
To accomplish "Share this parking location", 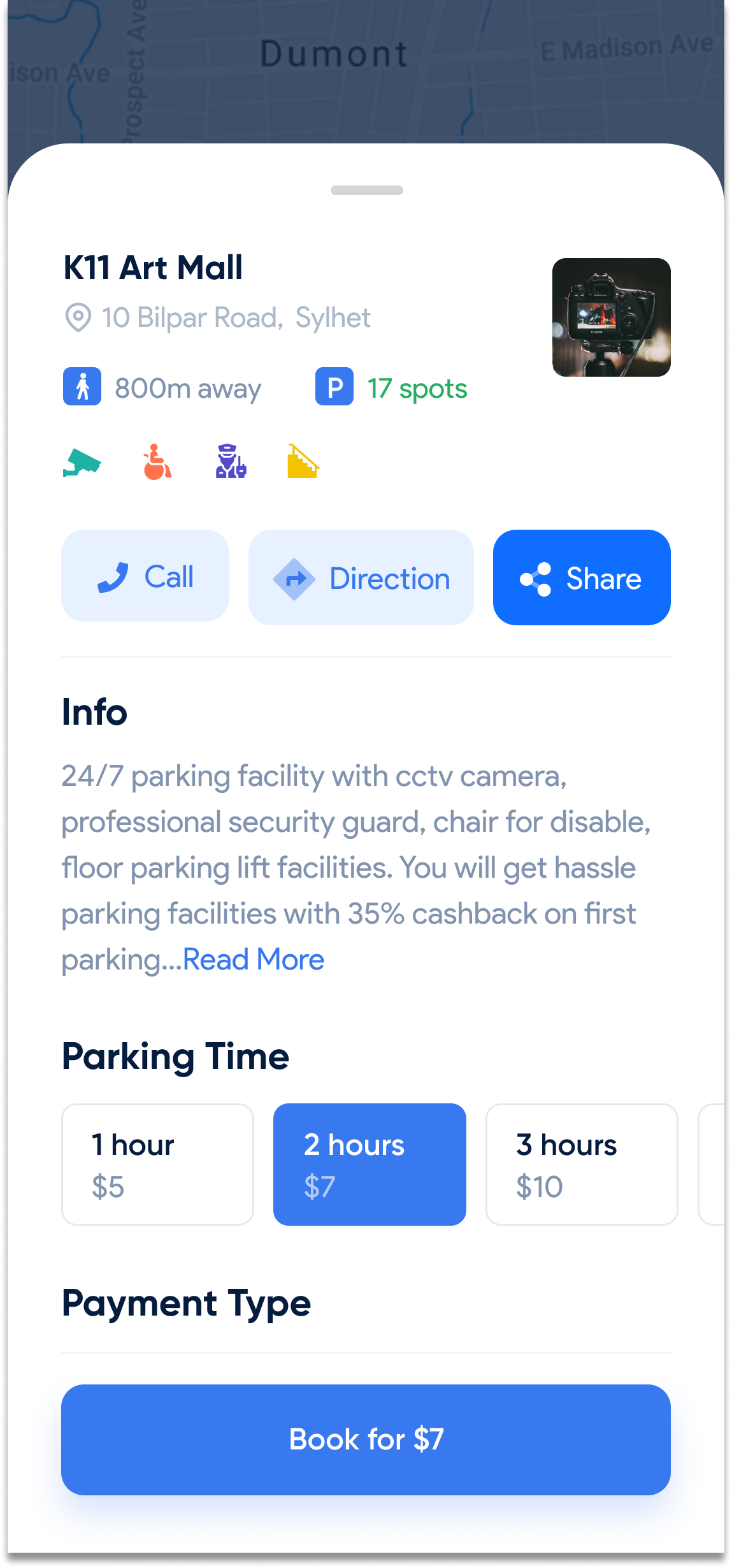I will coord(581,577).
